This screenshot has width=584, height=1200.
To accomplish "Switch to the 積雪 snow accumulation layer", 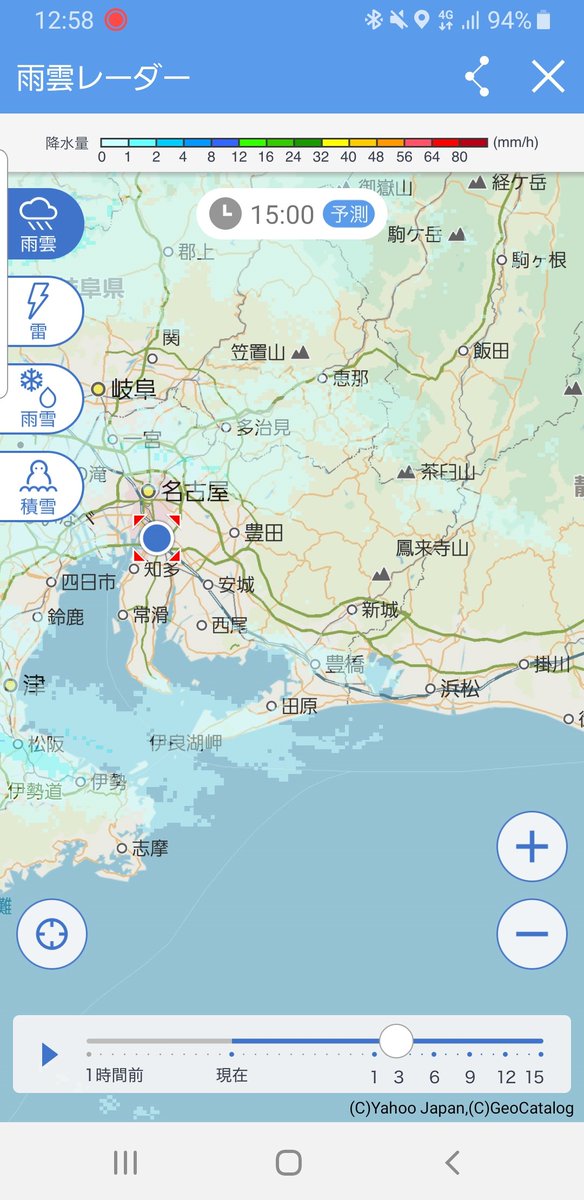I will tap(39, 486).
